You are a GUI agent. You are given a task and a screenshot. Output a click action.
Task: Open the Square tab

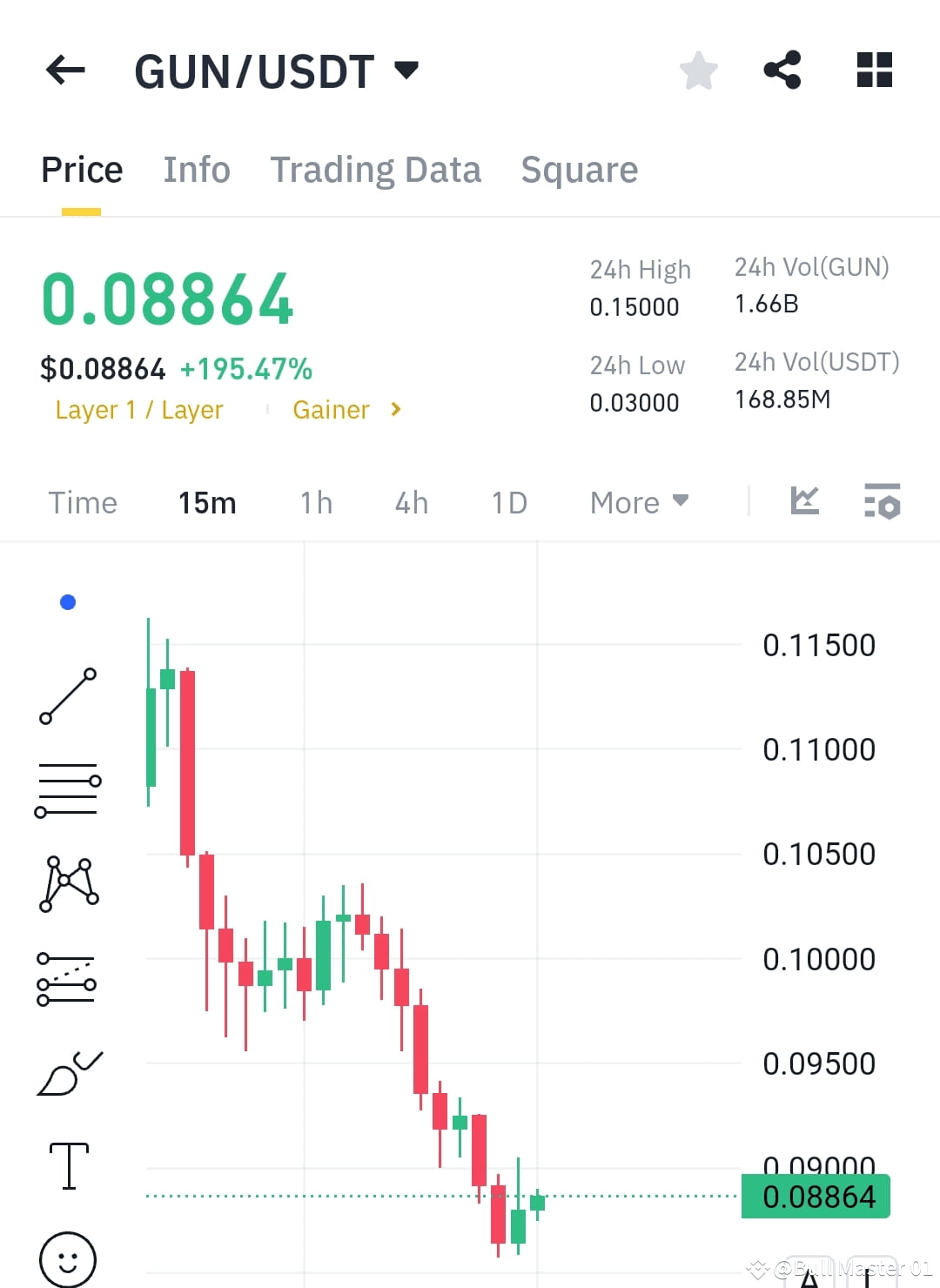tap(579, 169)
